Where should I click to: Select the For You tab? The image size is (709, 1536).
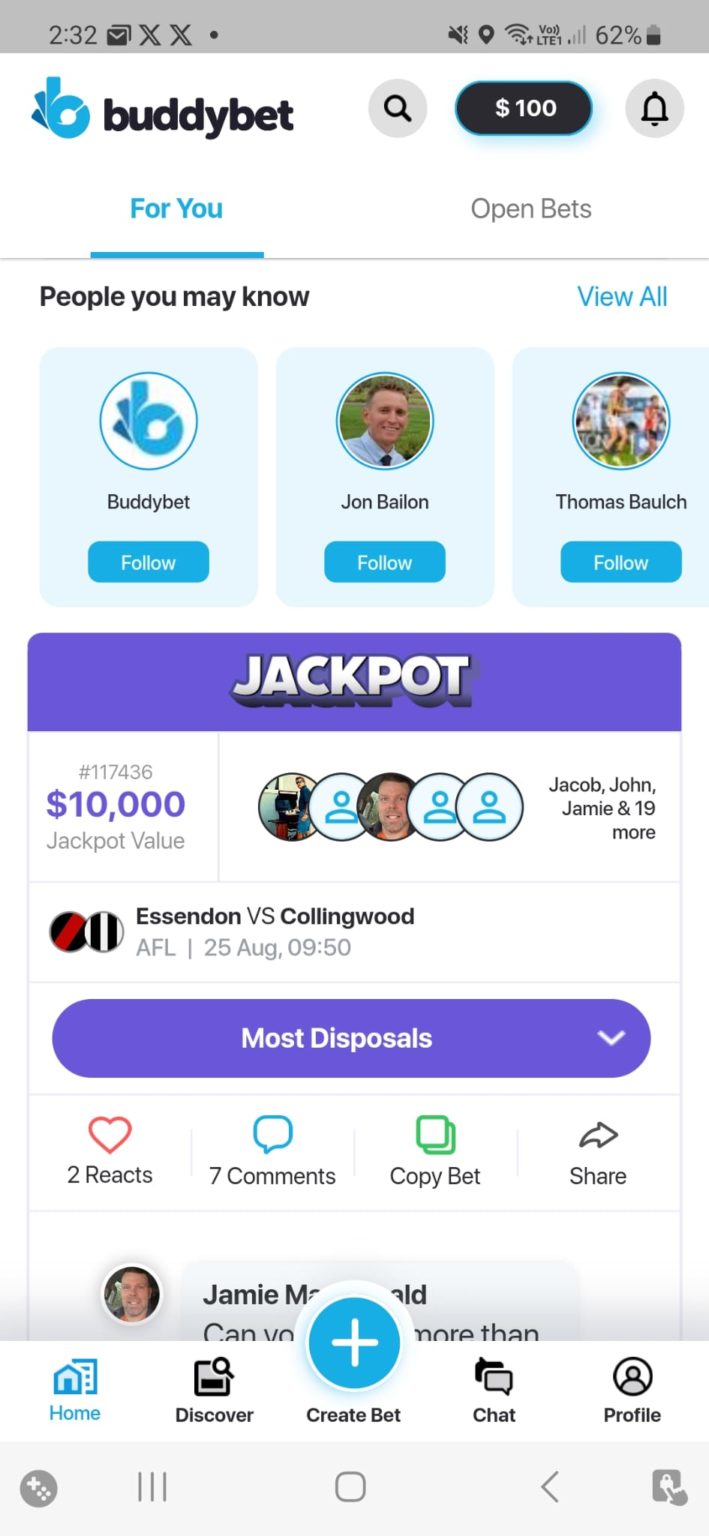176,209
